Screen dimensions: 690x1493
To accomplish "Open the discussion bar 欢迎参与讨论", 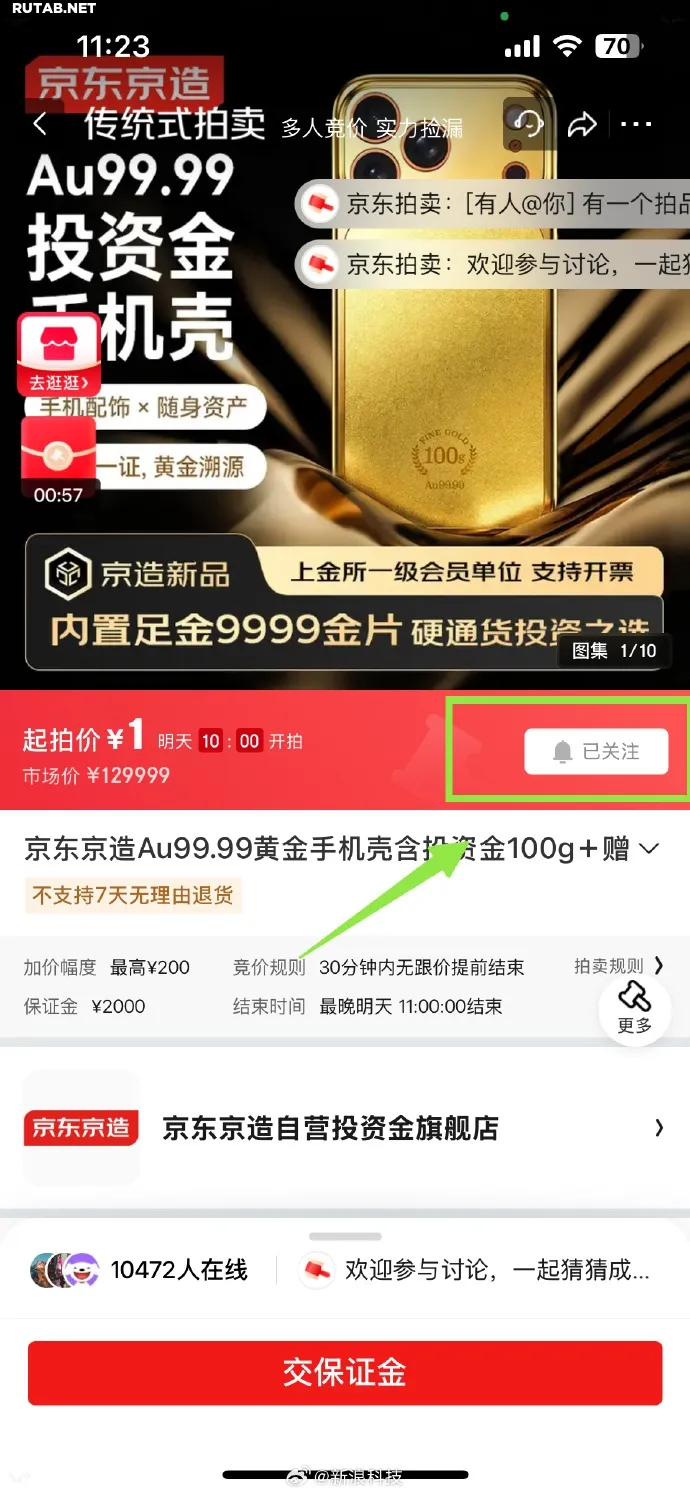I will (x=480, y=1270).
